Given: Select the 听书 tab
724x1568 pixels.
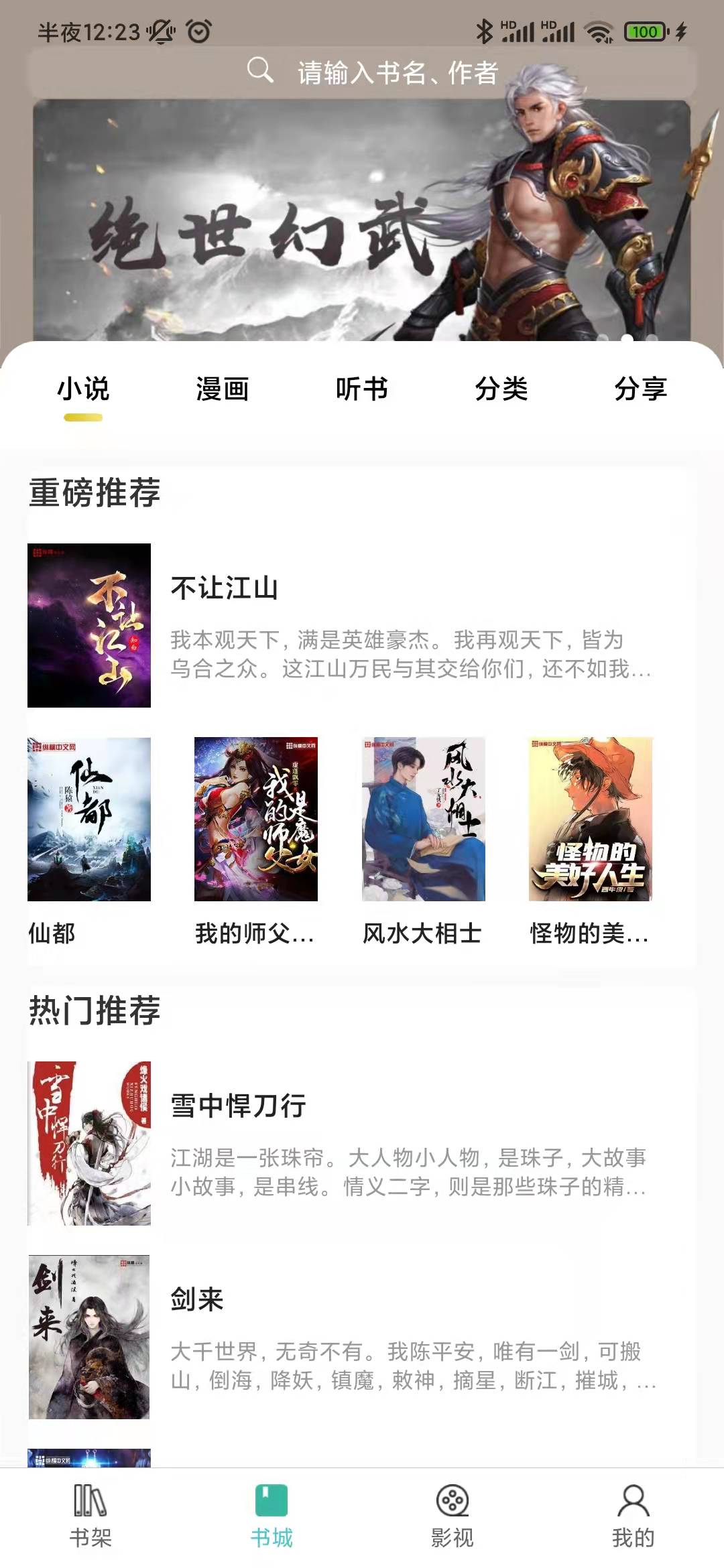Looking at the screenshot, I should [362, 389].
